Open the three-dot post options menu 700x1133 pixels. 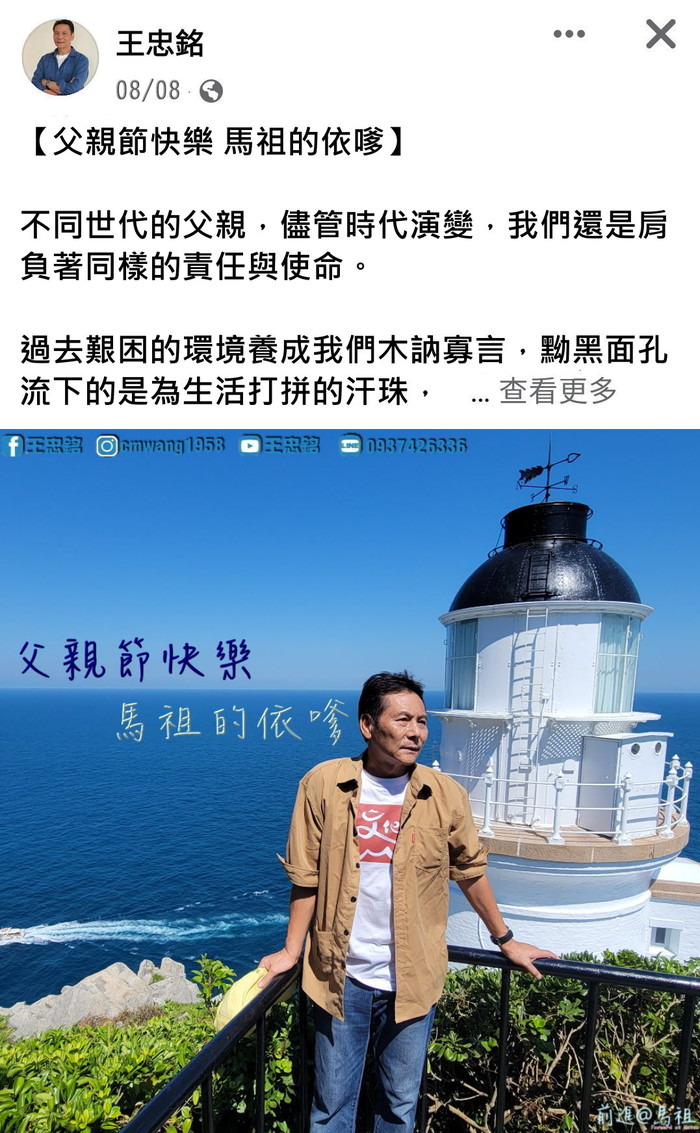[x=569, y=34]
